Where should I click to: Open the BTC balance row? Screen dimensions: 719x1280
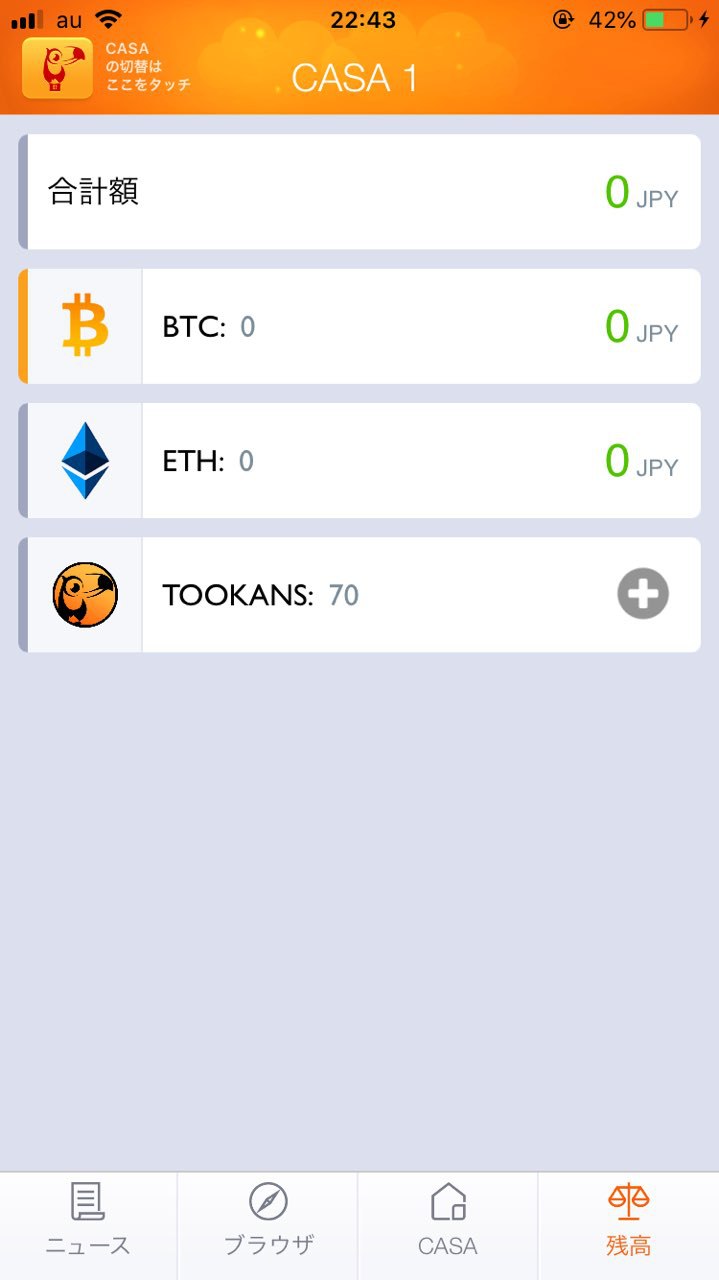coord(360,326)
